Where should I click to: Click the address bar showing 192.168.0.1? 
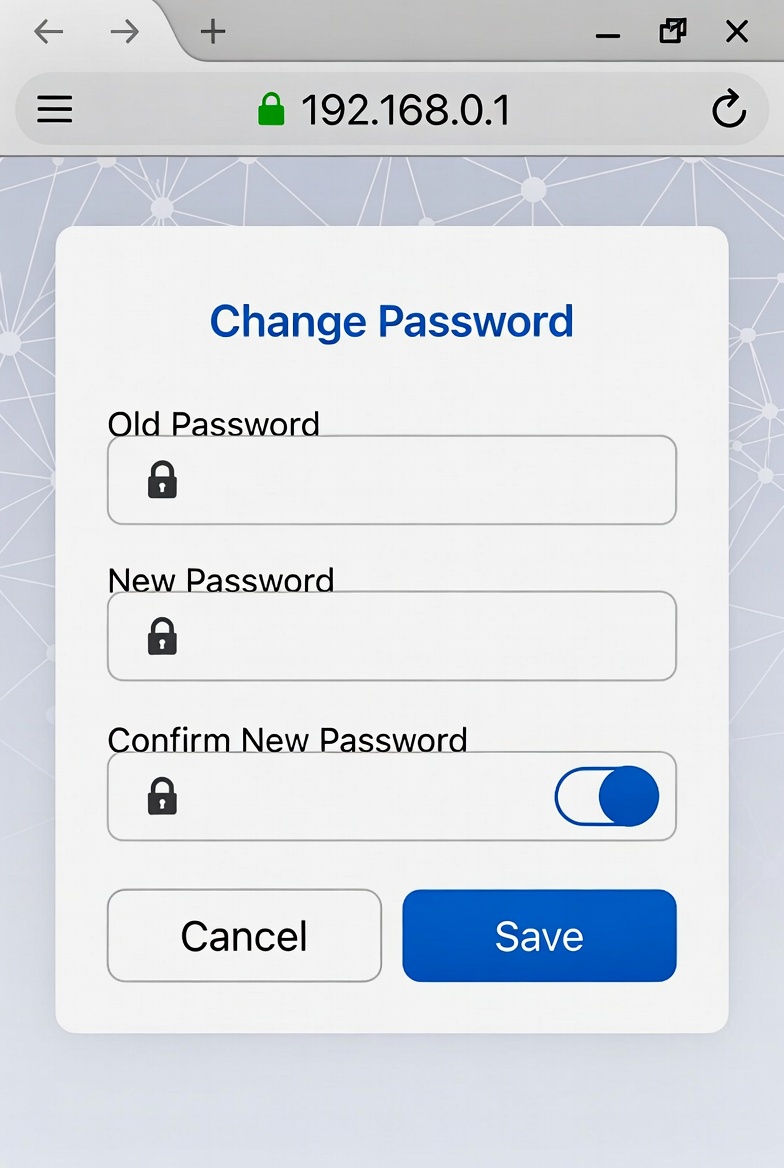(405, 110)
